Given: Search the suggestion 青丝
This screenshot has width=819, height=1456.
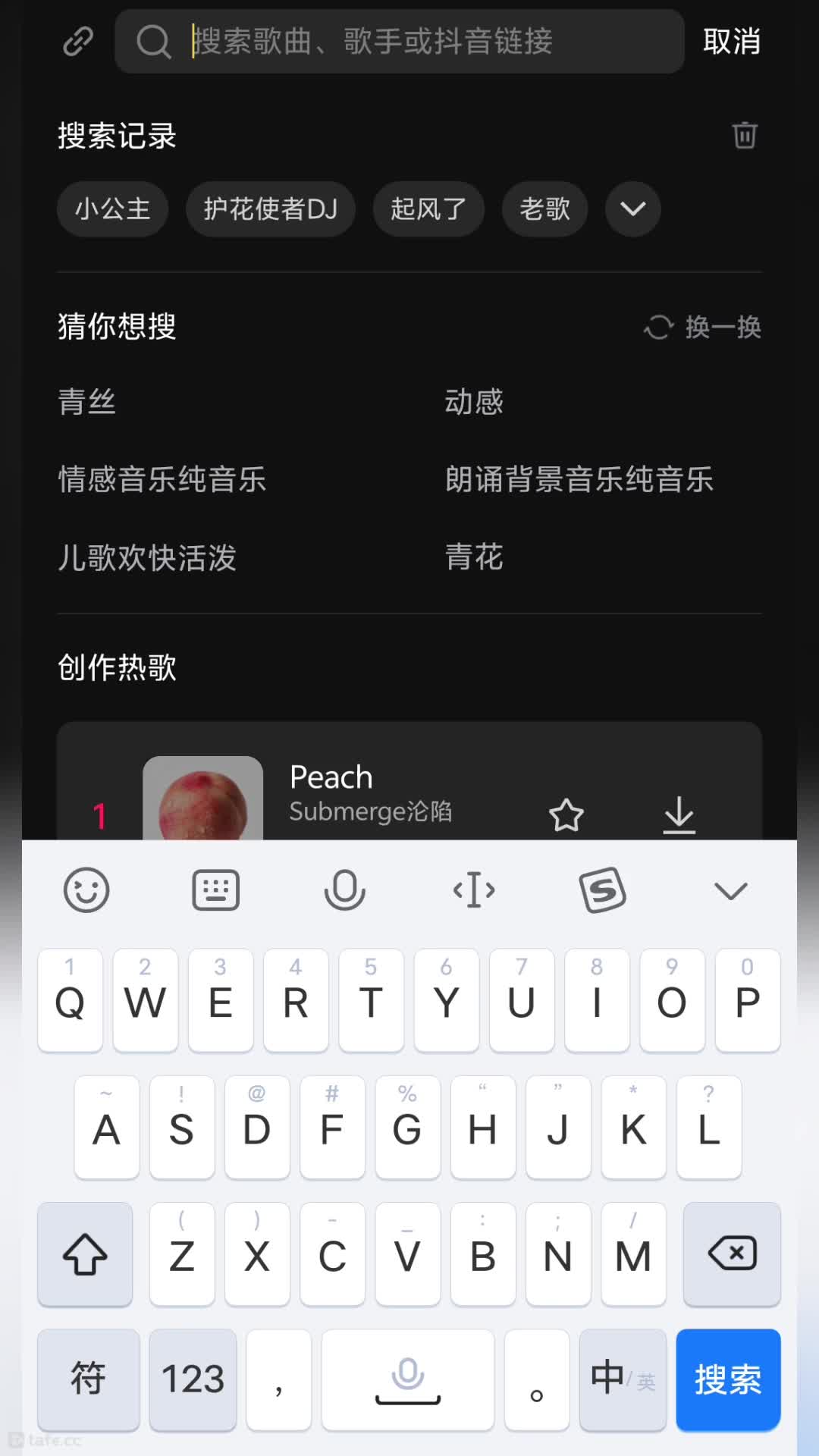Looking at the screenshot, I should coord(87,401).
